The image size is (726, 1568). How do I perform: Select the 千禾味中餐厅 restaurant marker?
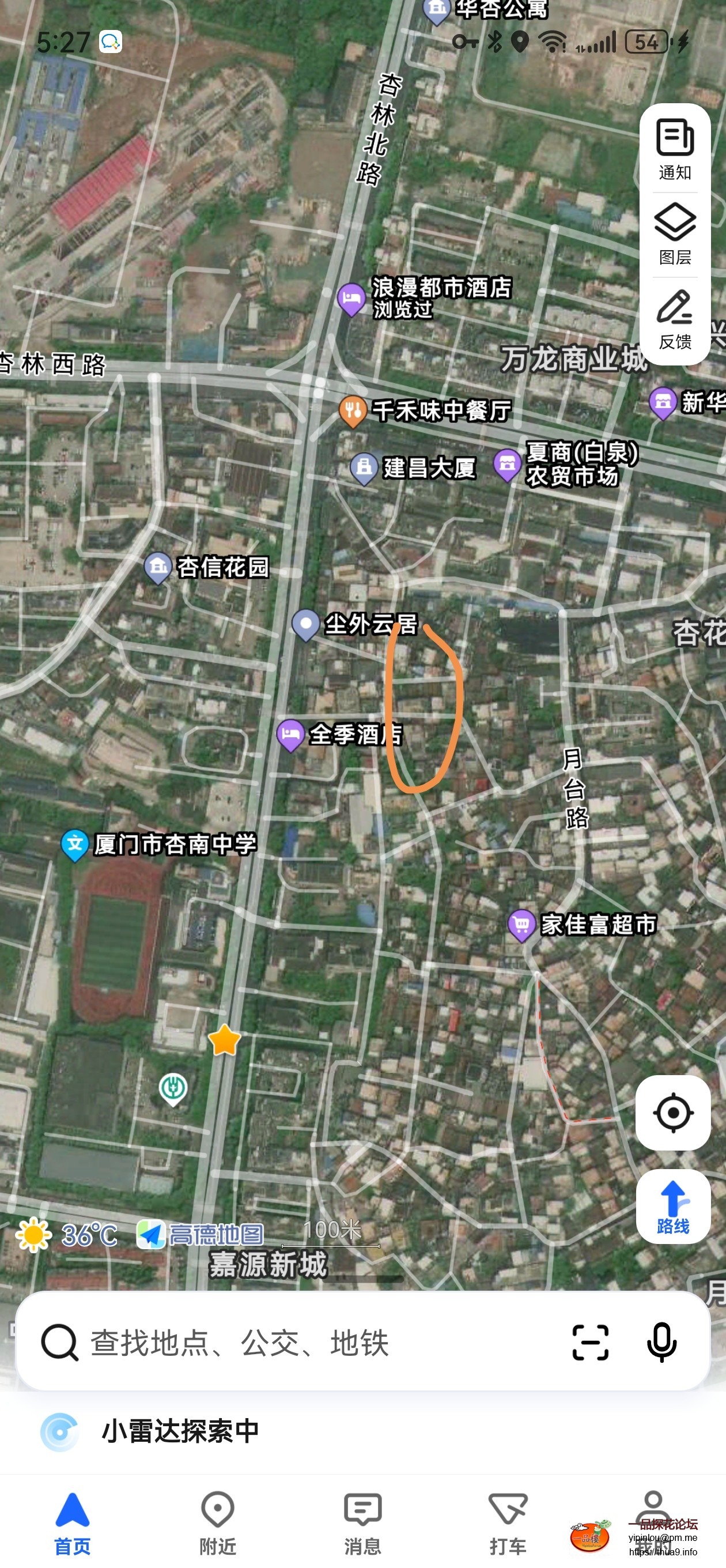click(353, 410)
